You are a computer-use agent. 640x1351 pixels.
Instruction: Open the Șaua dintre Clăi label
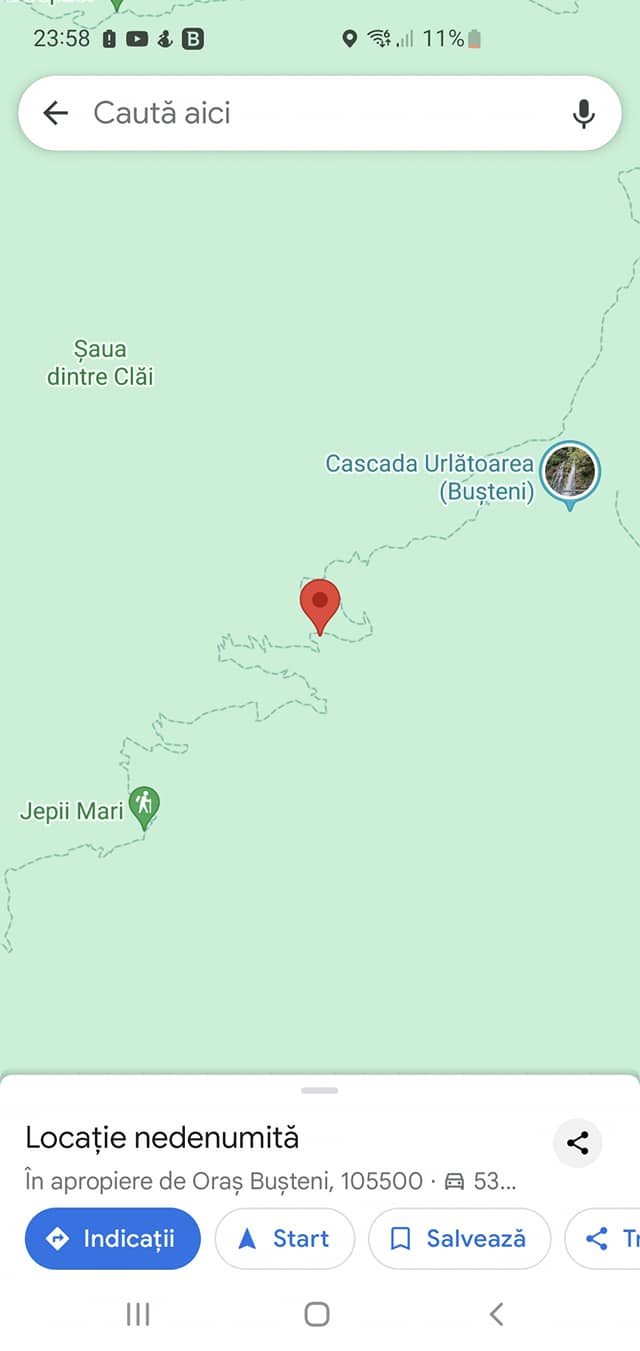click(100, 363)
